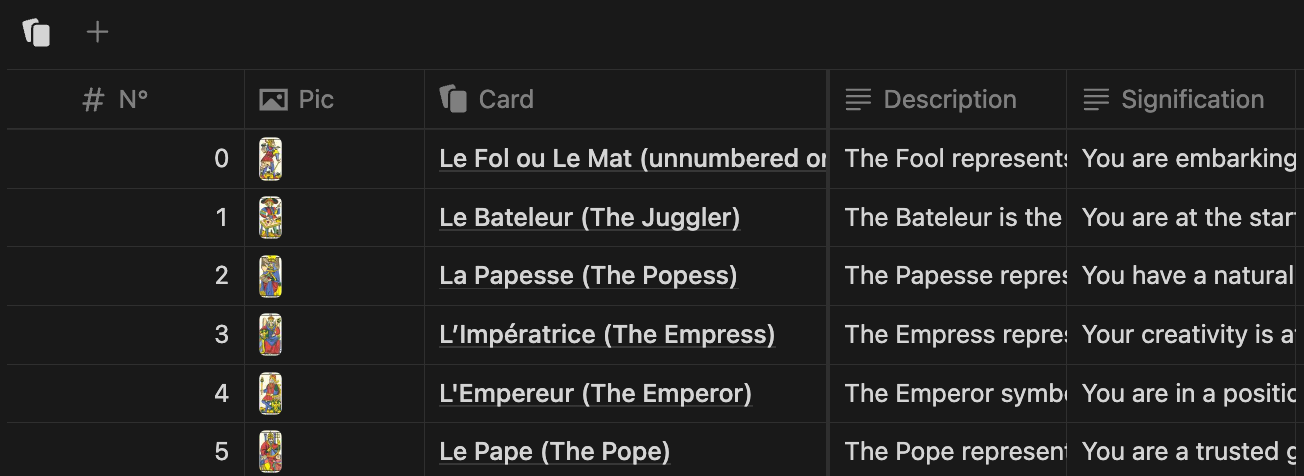Image resolution: width=1304 pixels, height=476 pixels.
Task: View the card picture in row 0
Action: (x=270, y=159)
